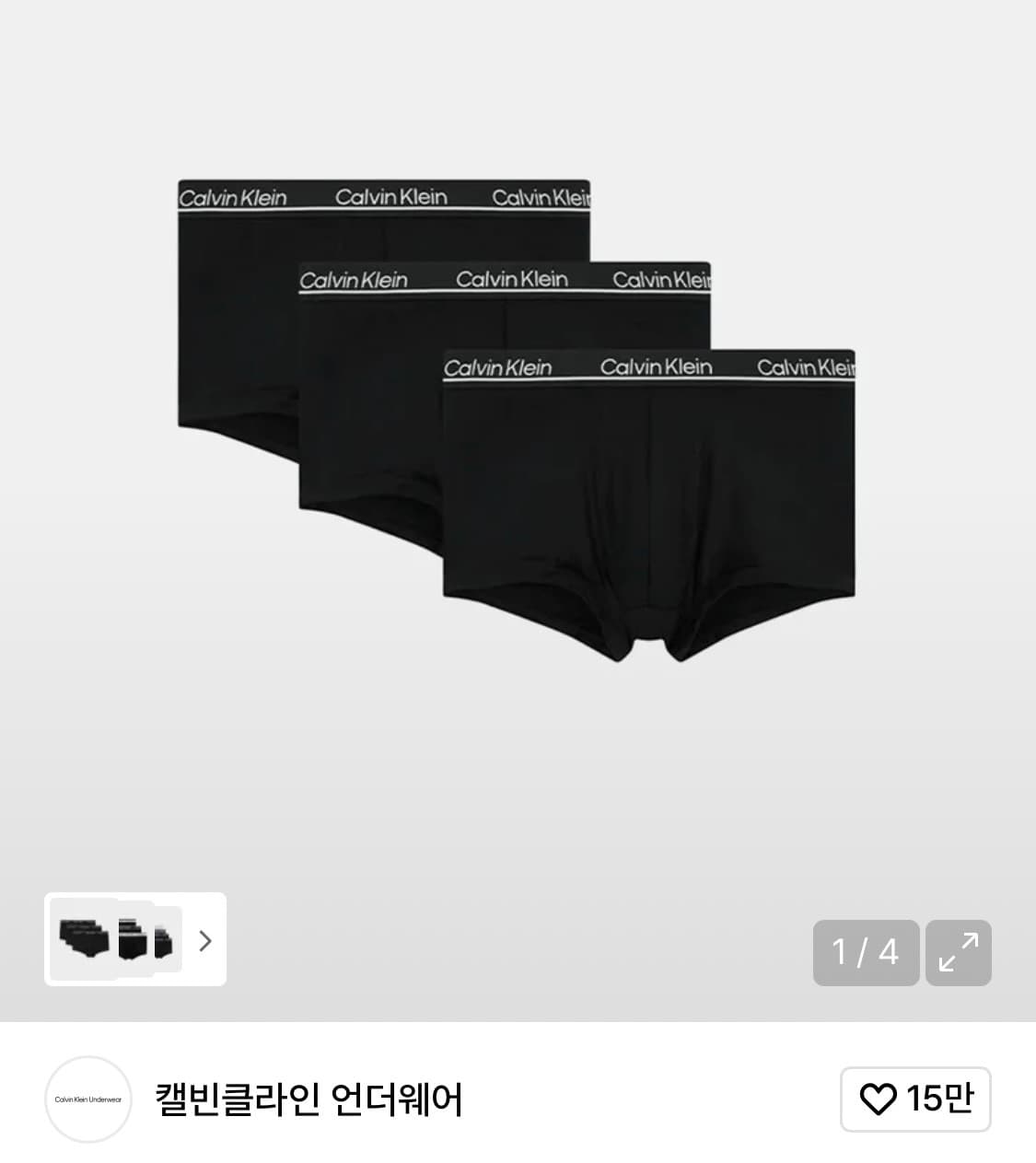Click the main product photo of black trunks
The image size is (1036, 1163).
coord(518,424)
